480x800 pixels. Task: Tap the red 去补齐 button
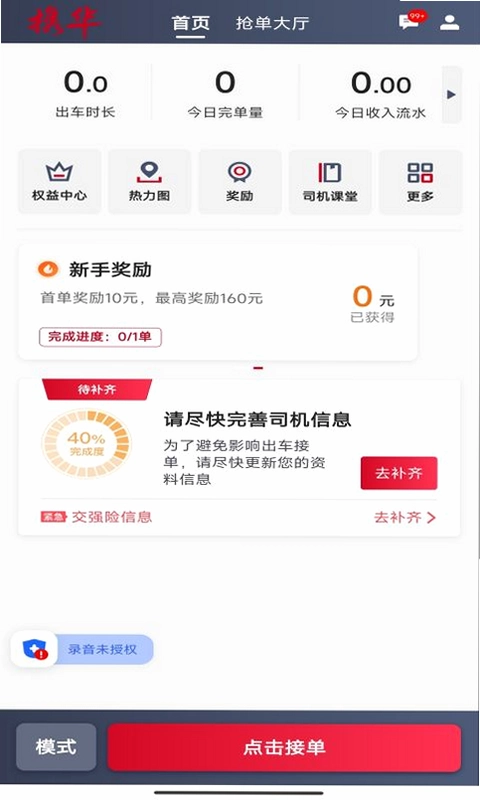(x=399, y=473)
